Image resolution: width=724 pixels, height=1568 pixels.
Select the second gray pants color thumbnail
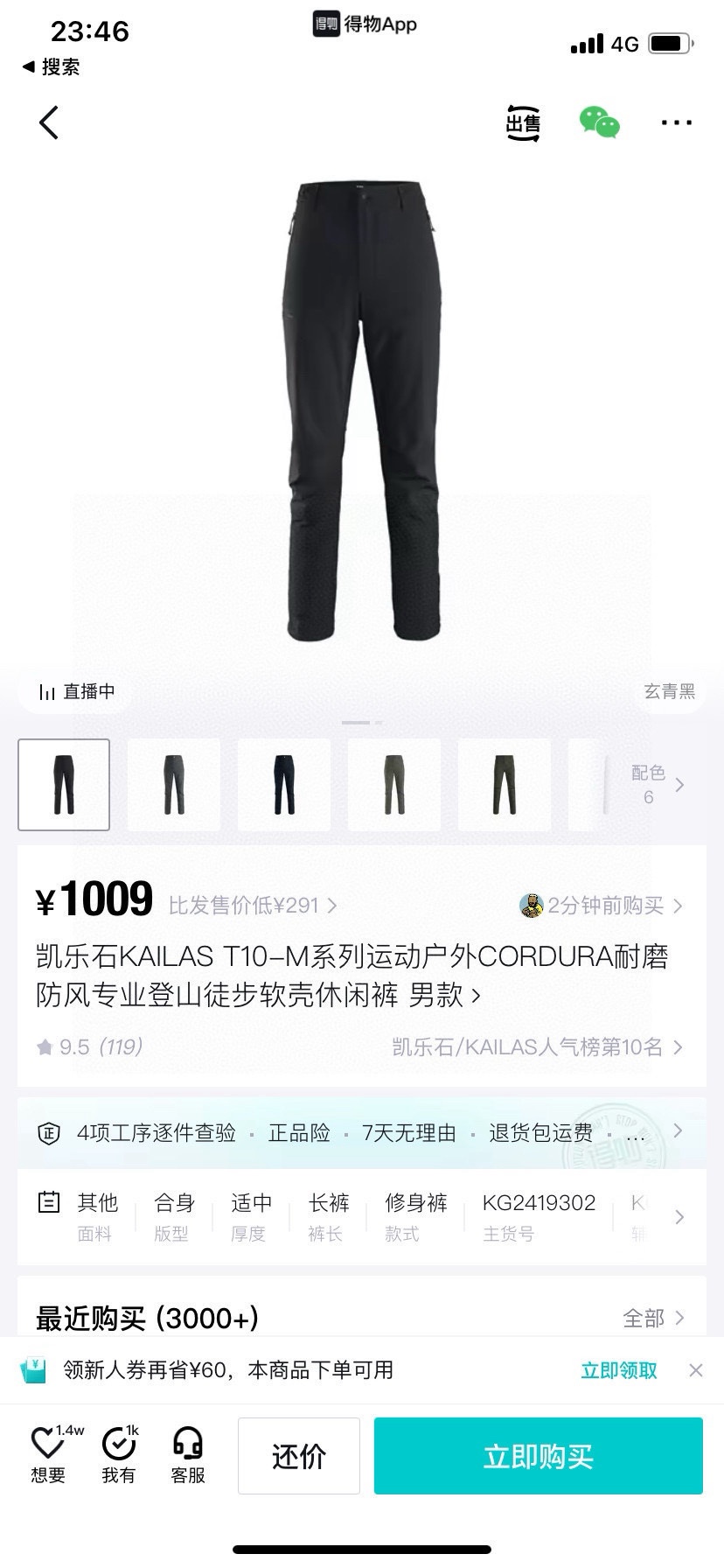click(x=173, y=785)
